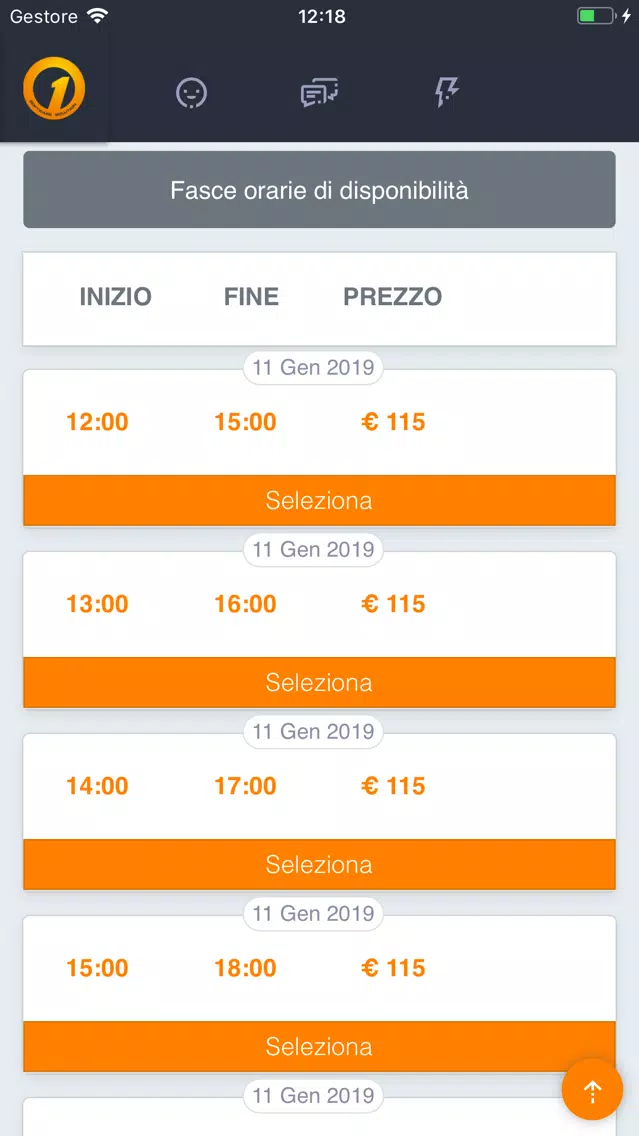Book the 14:00 to 17:00 time slot

coord(320,864)
